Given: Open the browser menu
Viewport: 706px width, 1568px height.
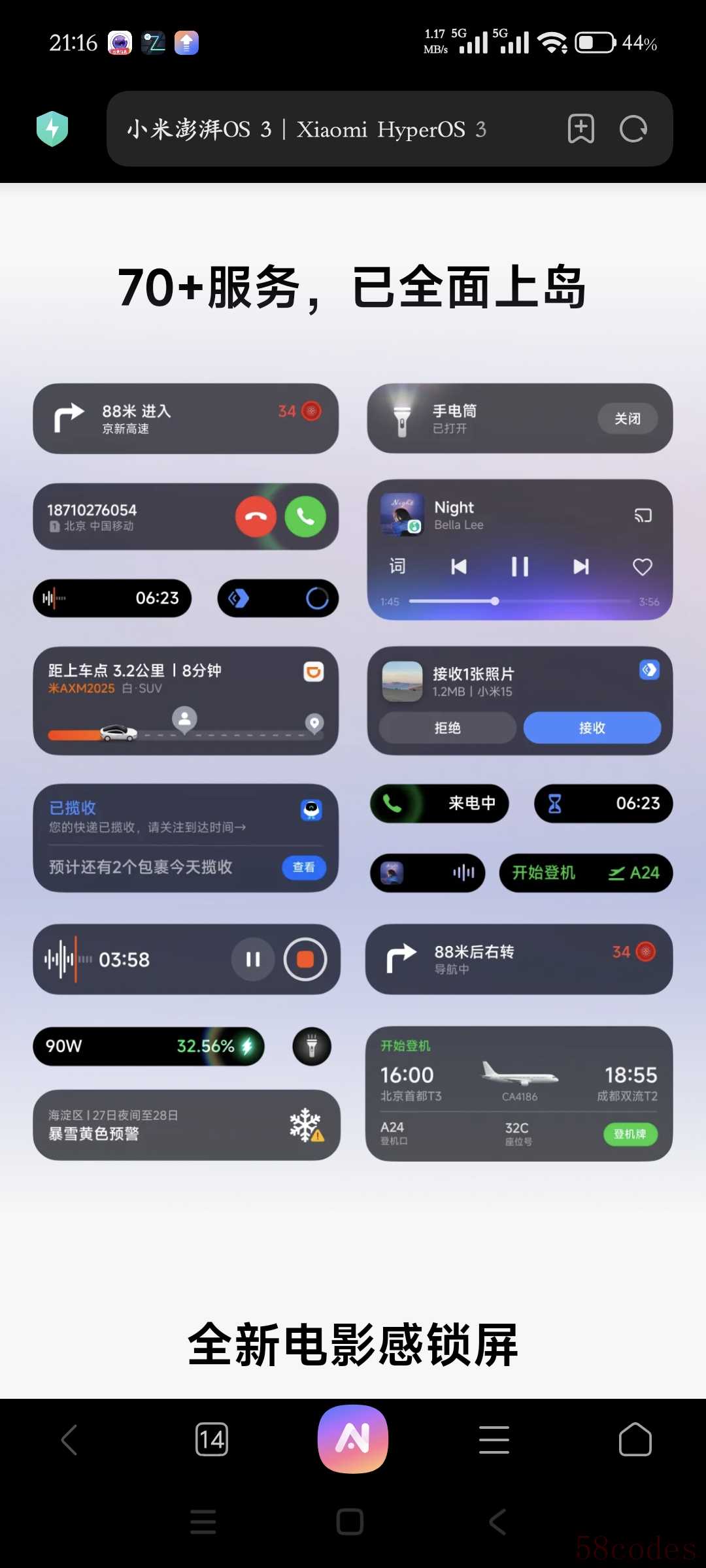Looking at the screenshot, I should pos(494,1439).
